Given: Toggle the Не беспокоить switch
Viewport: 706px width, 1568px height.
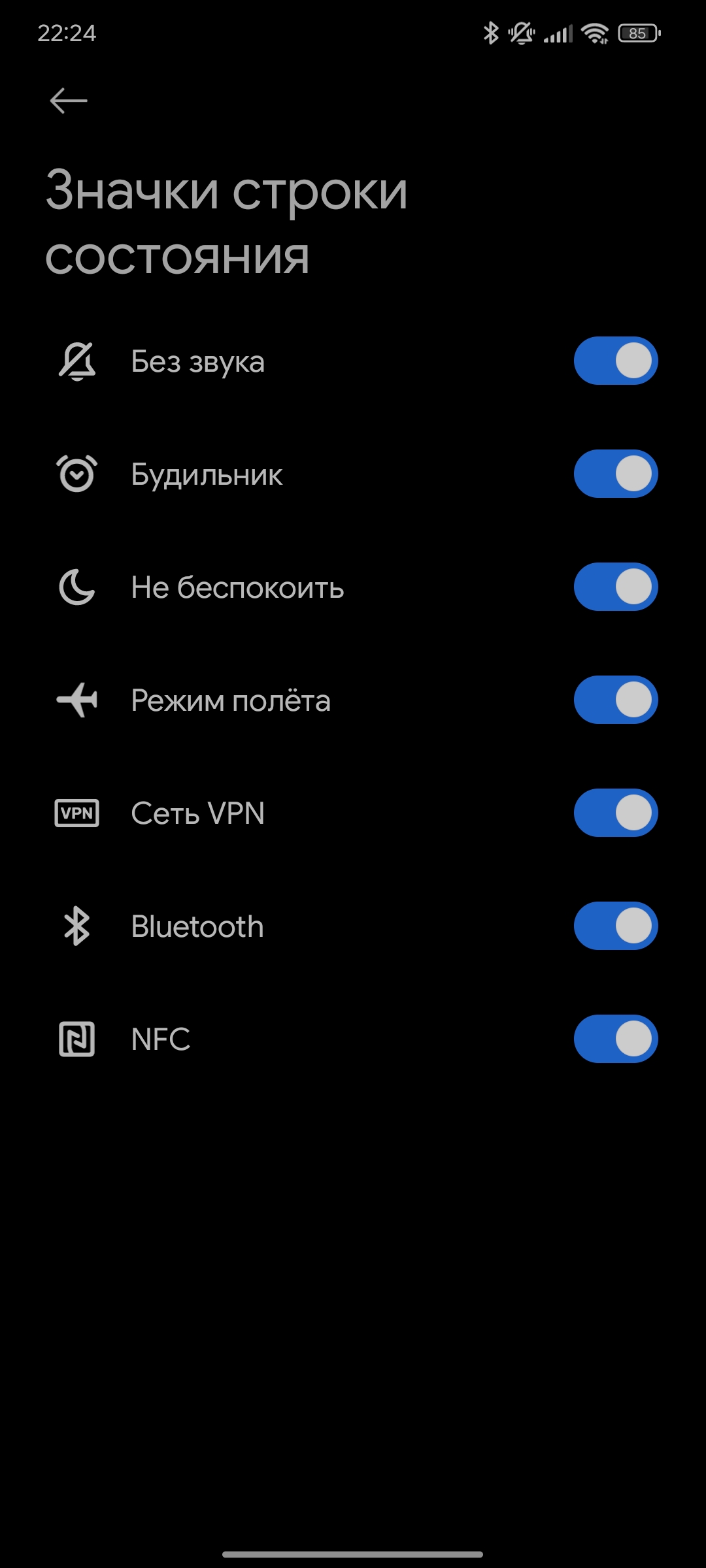Looking at the screenshot, I should click(616, 587).
